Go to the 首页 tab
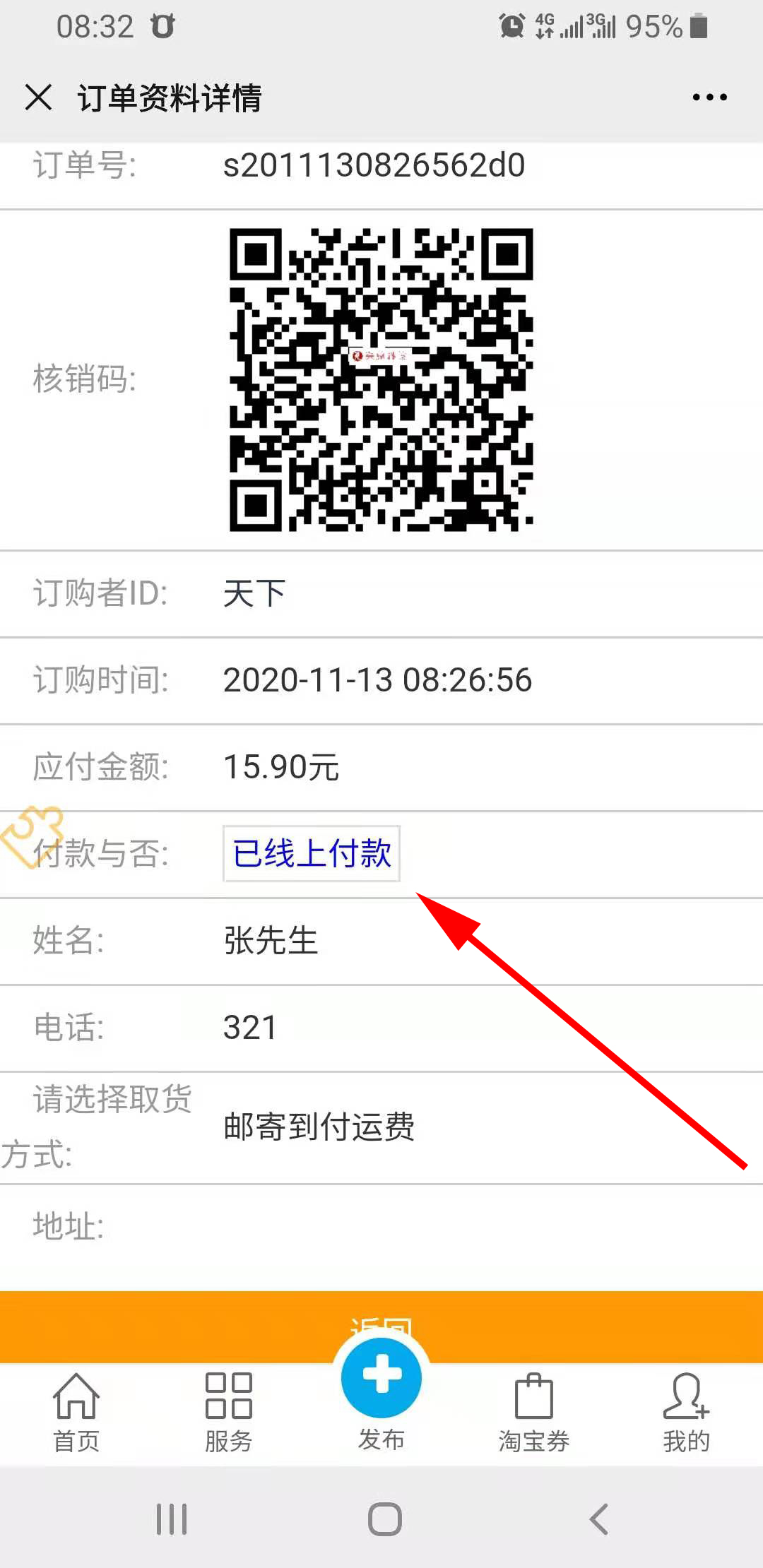Screen dimensions: 763x1568 click(76, 1413)
